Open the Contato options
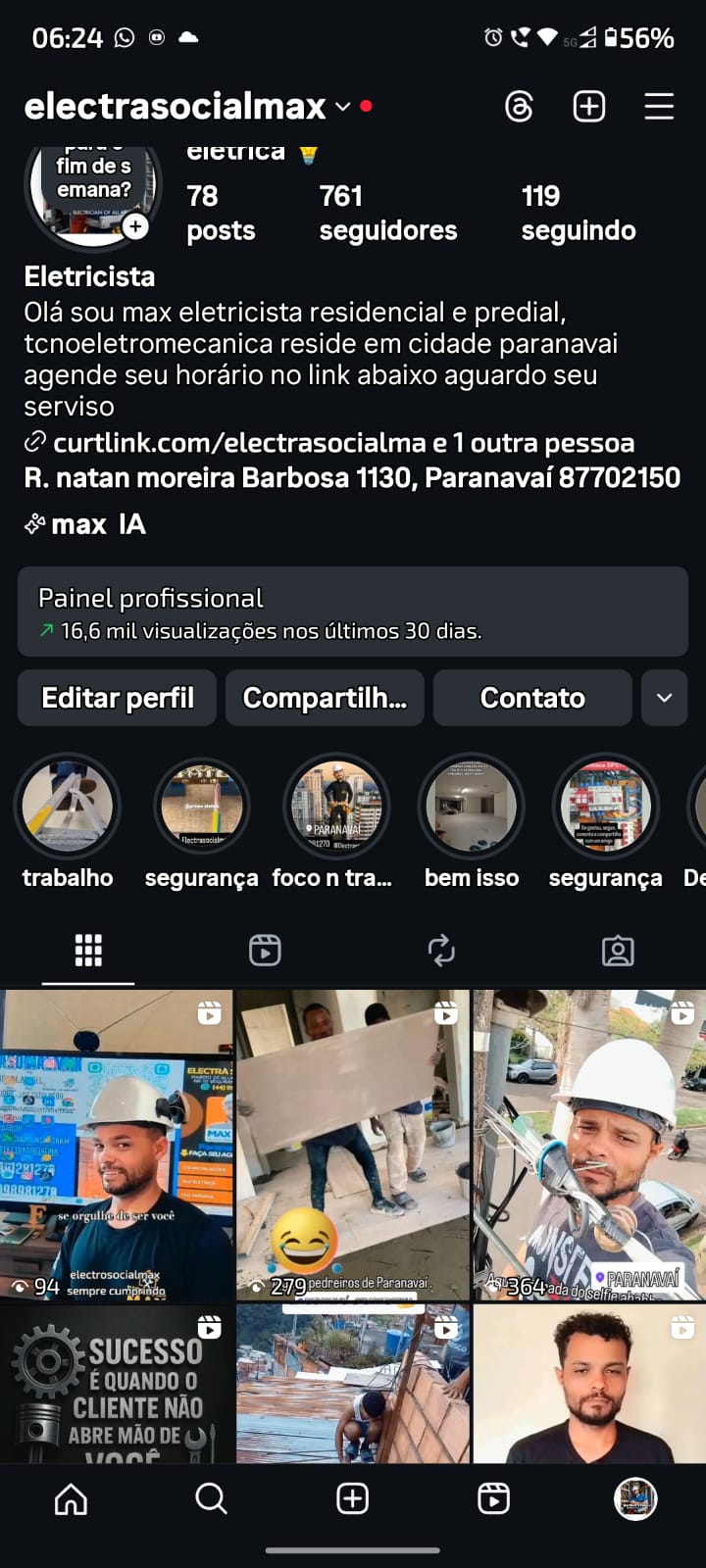Screen dimensions: 706x1568 (532, 698)
